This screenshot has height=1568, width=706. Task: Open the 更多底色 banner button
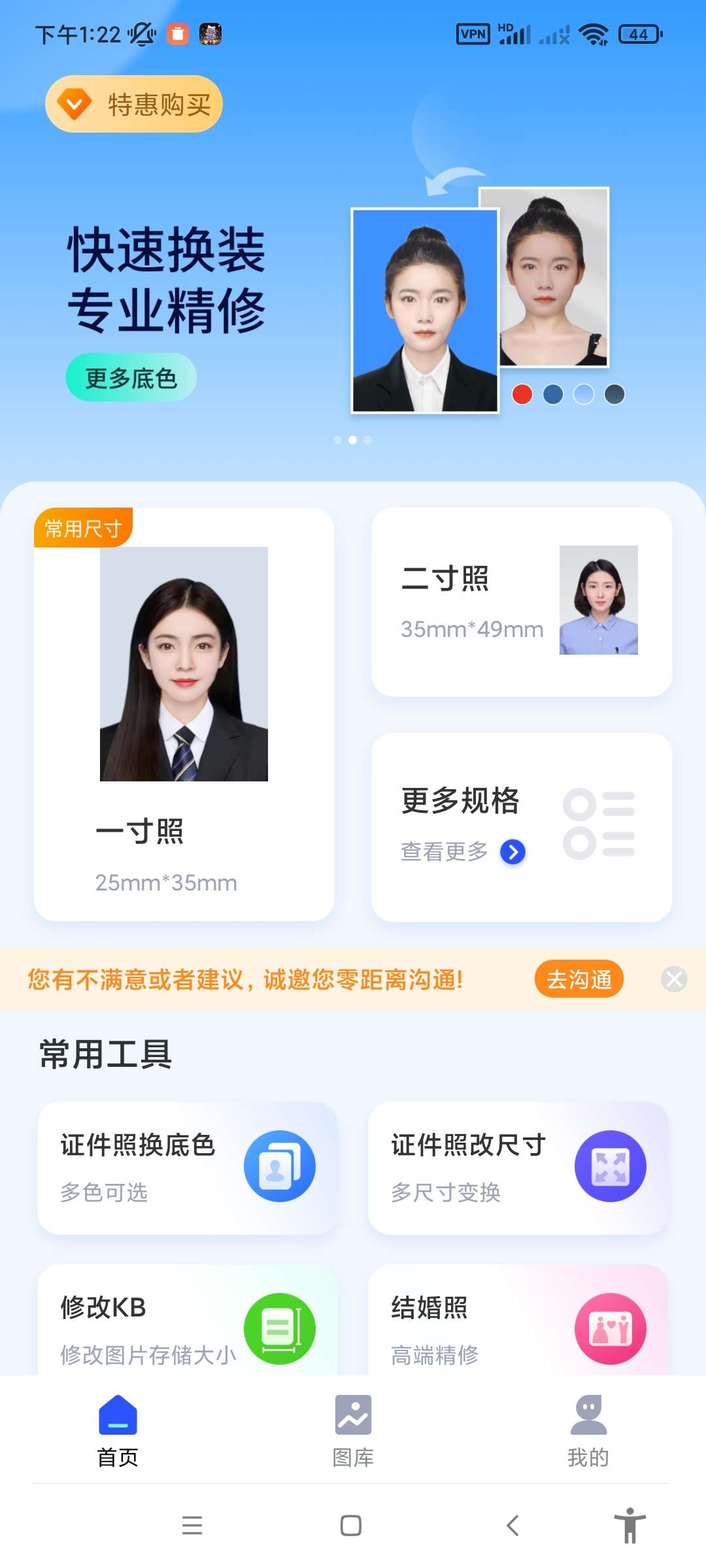[x=131, y=378]
